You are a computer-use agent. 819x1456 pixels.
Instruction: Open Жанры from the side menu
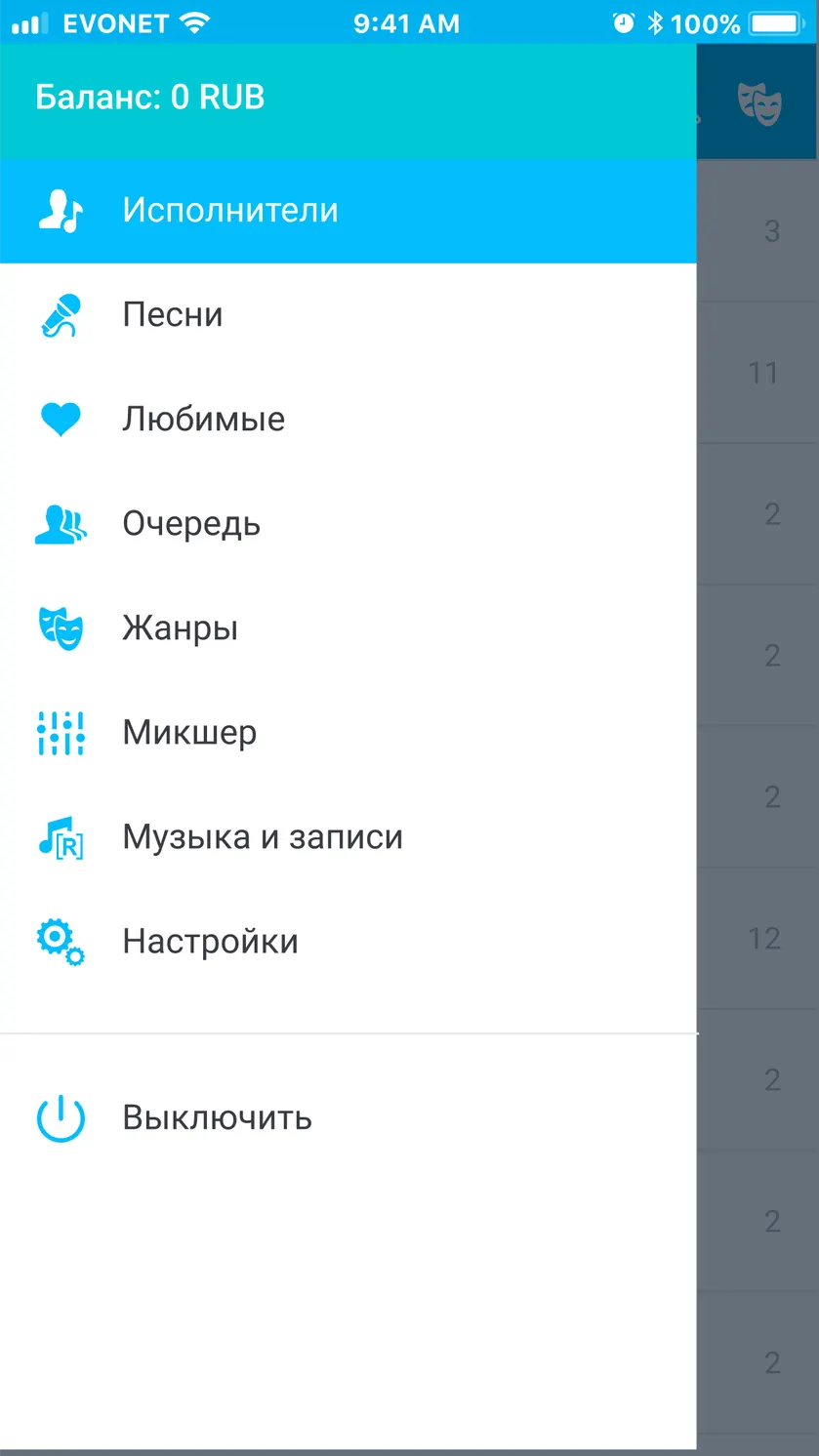tap(348, 628)
